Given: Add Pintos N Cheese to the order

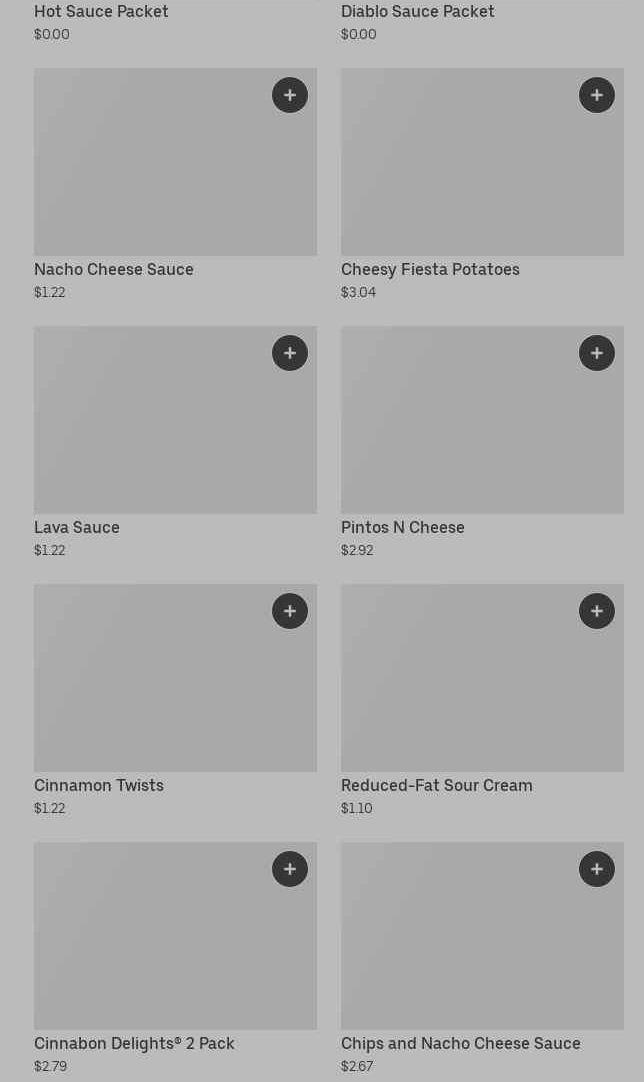Looking at the screenshot, I should (x=597, y=353).
